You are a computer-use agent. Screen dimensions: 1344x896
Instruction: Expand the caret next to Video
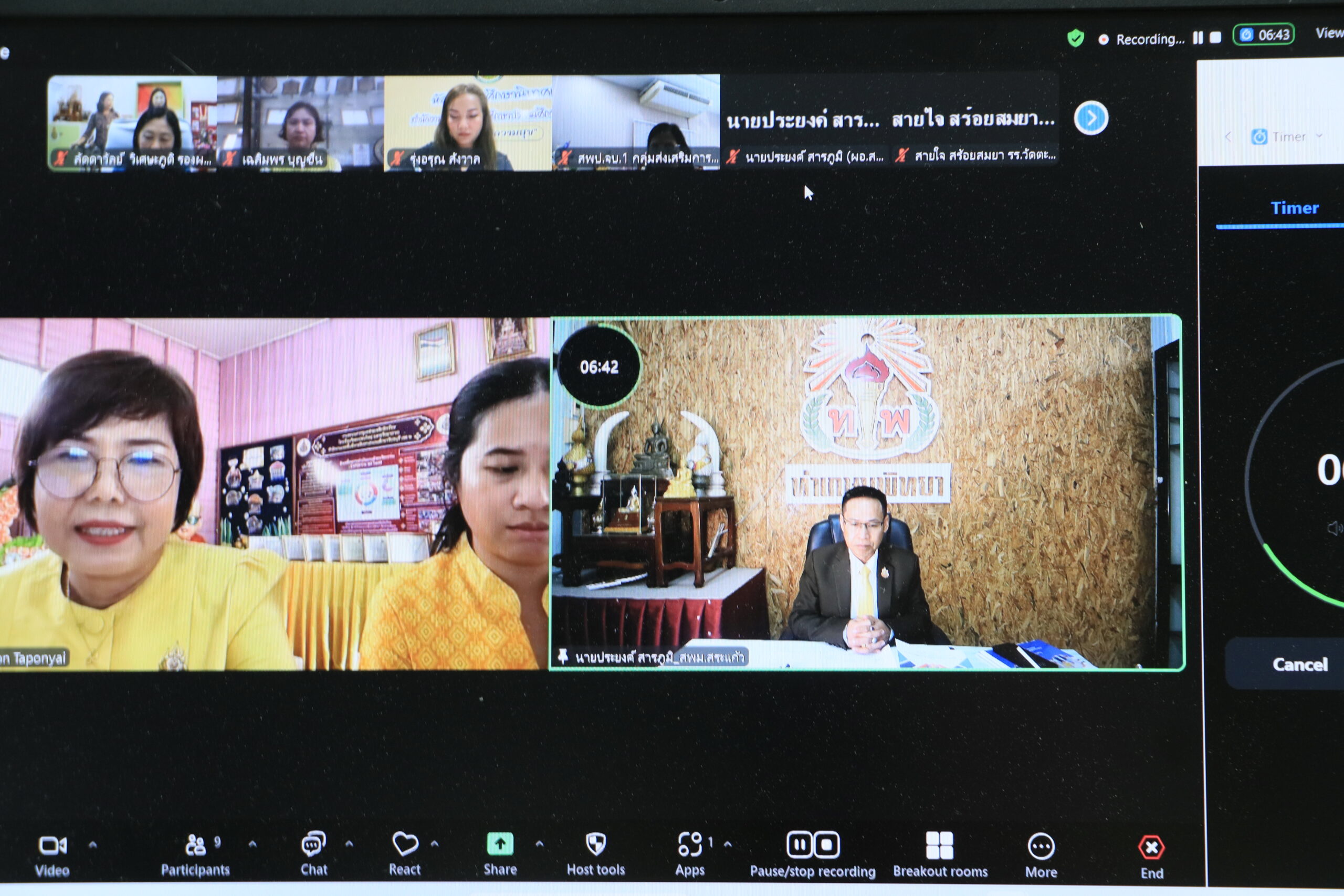[x=93, y=844]
